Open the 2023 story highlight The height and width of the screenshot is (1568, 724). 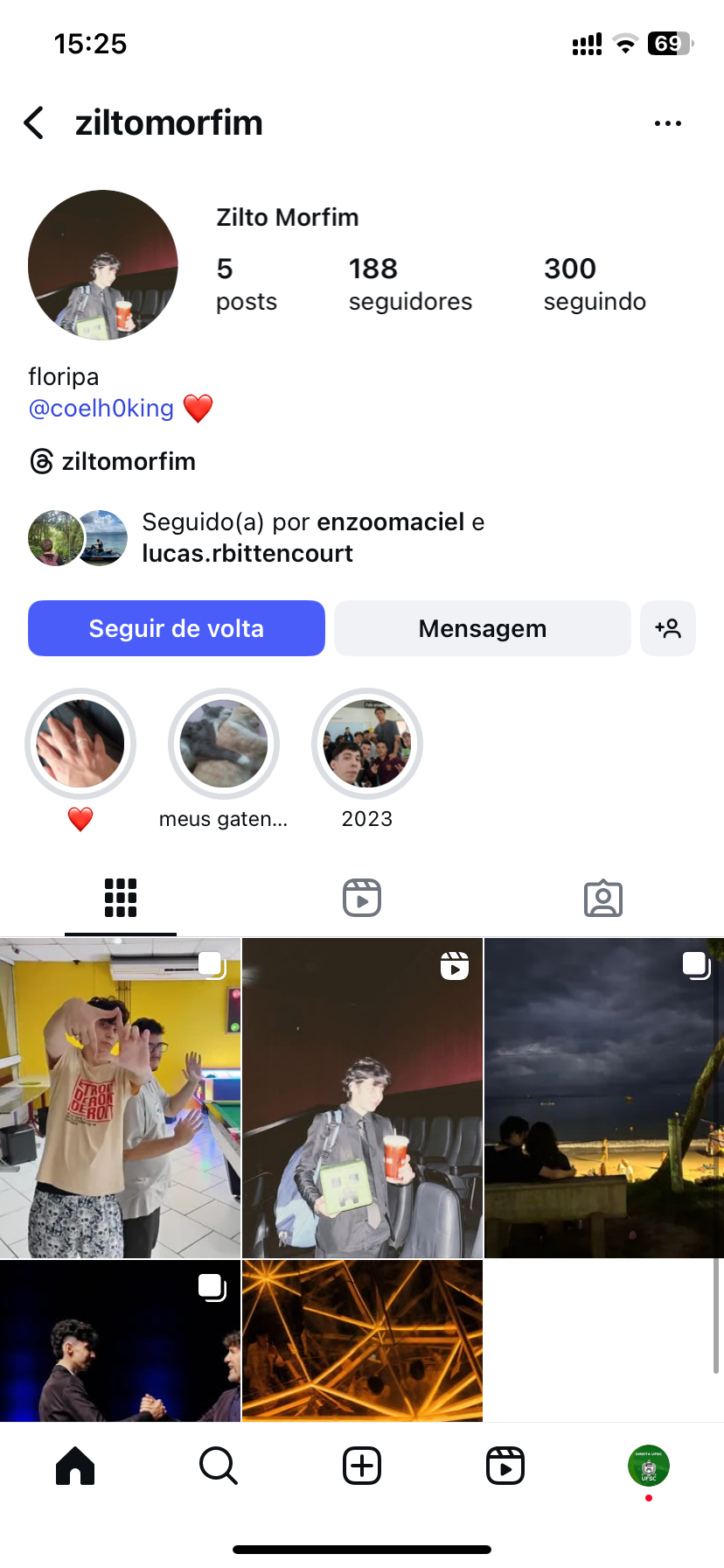[x=367, y=744]
